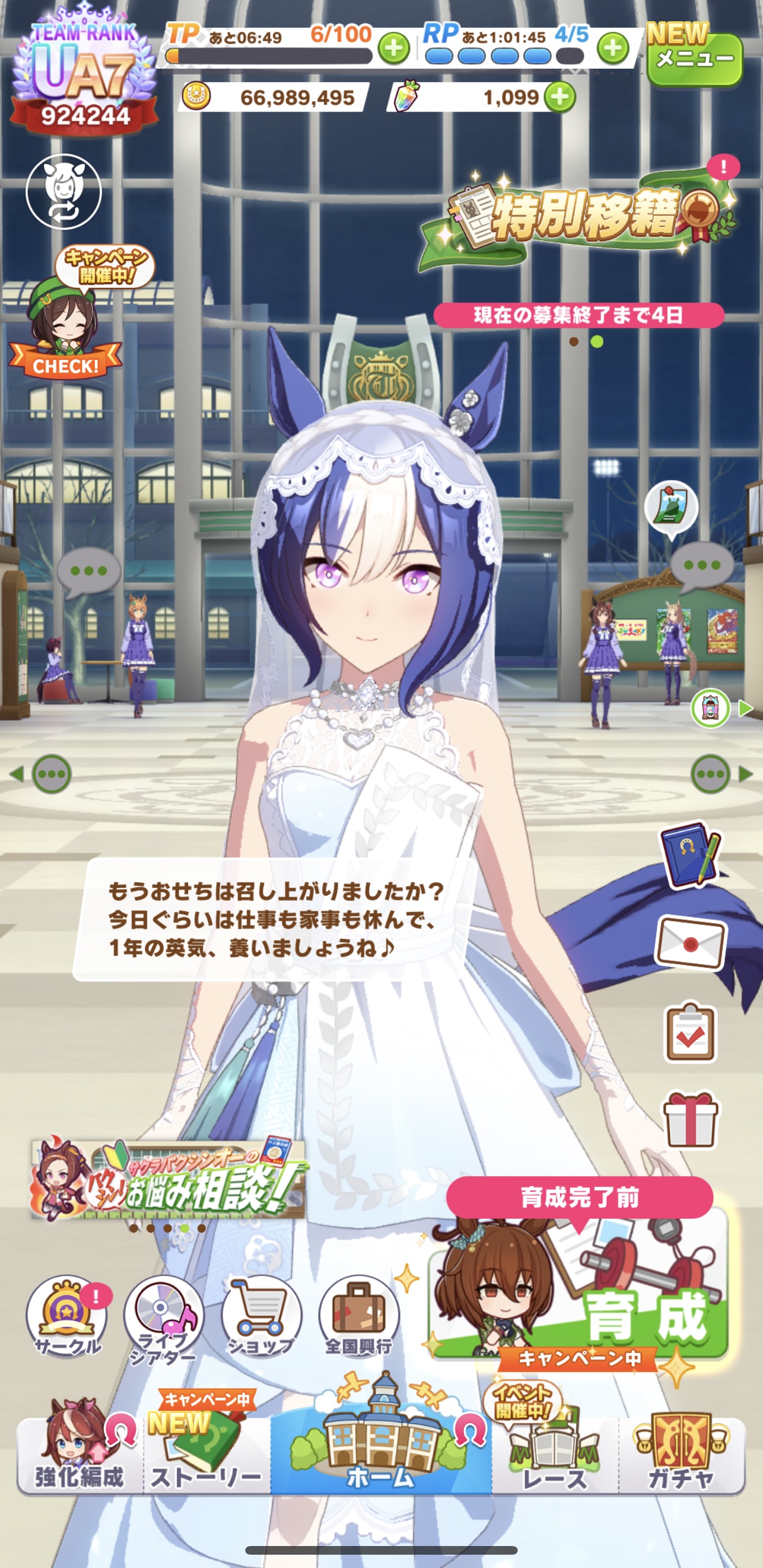Image resolution: width=763 pixels, height=1568 pixels.
Task: Switch to the 強化編成 tab
Action: click(x=79, y=1454)
